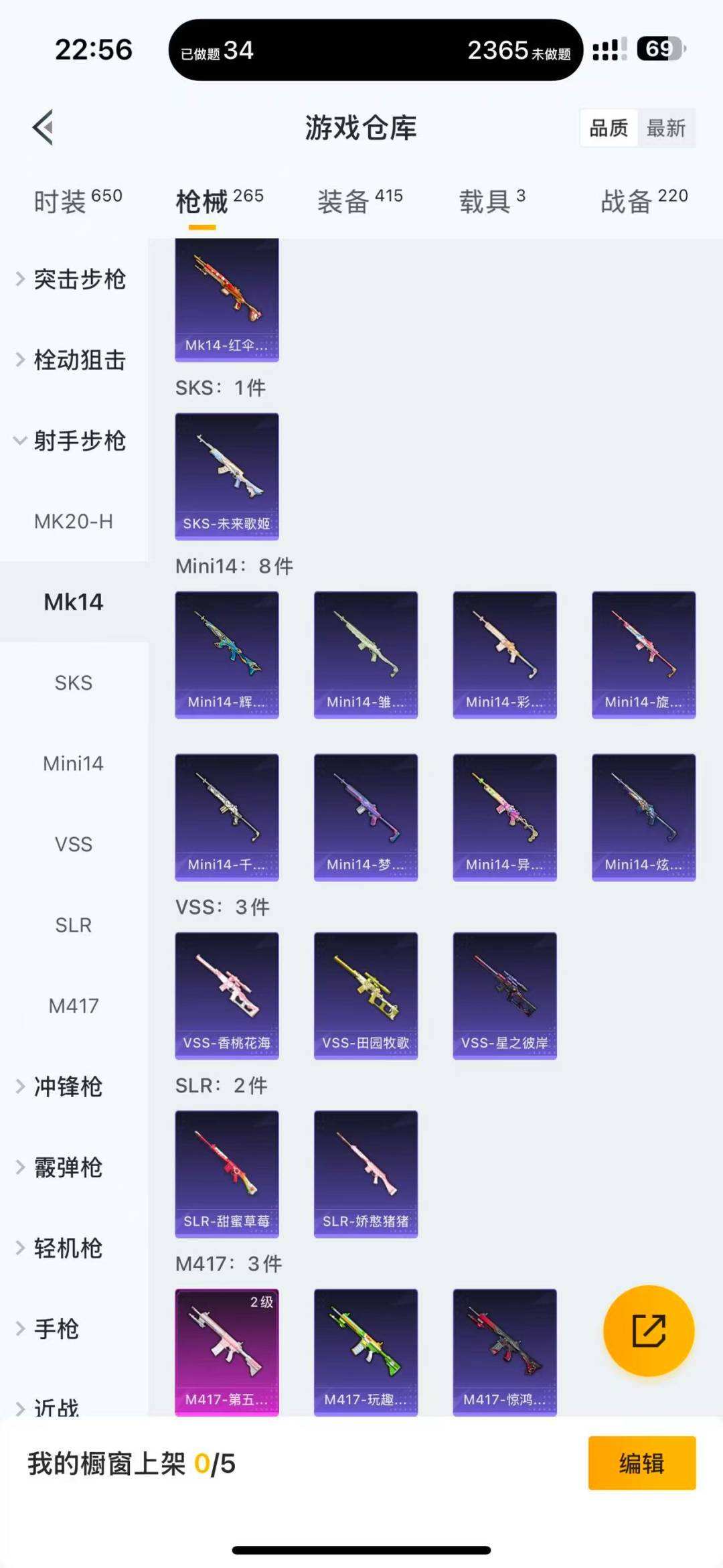View the SLR-甜蜜草莓 skin

pos(227,1173)
